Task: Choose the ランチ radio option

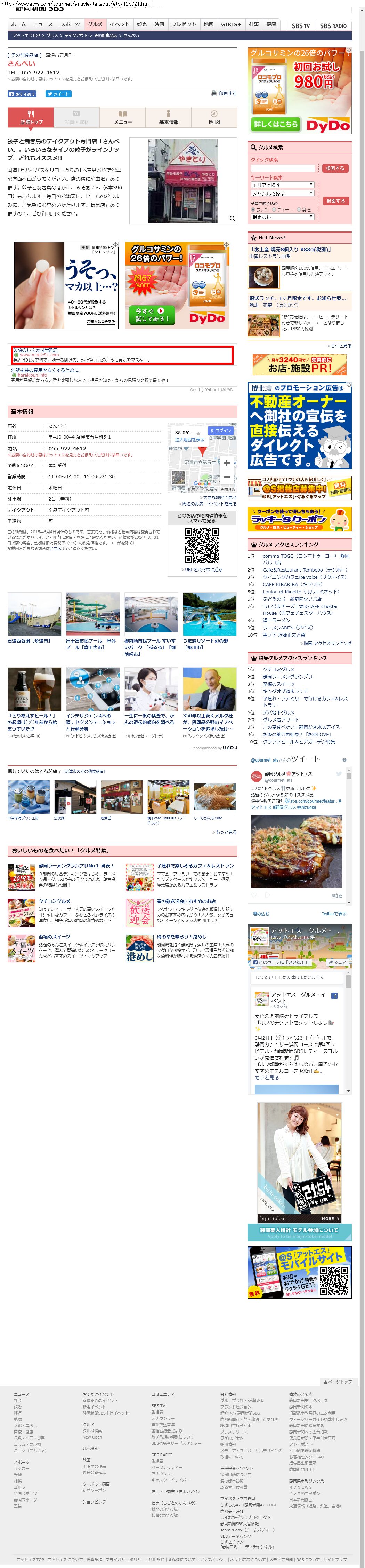Action: point(253,210)
